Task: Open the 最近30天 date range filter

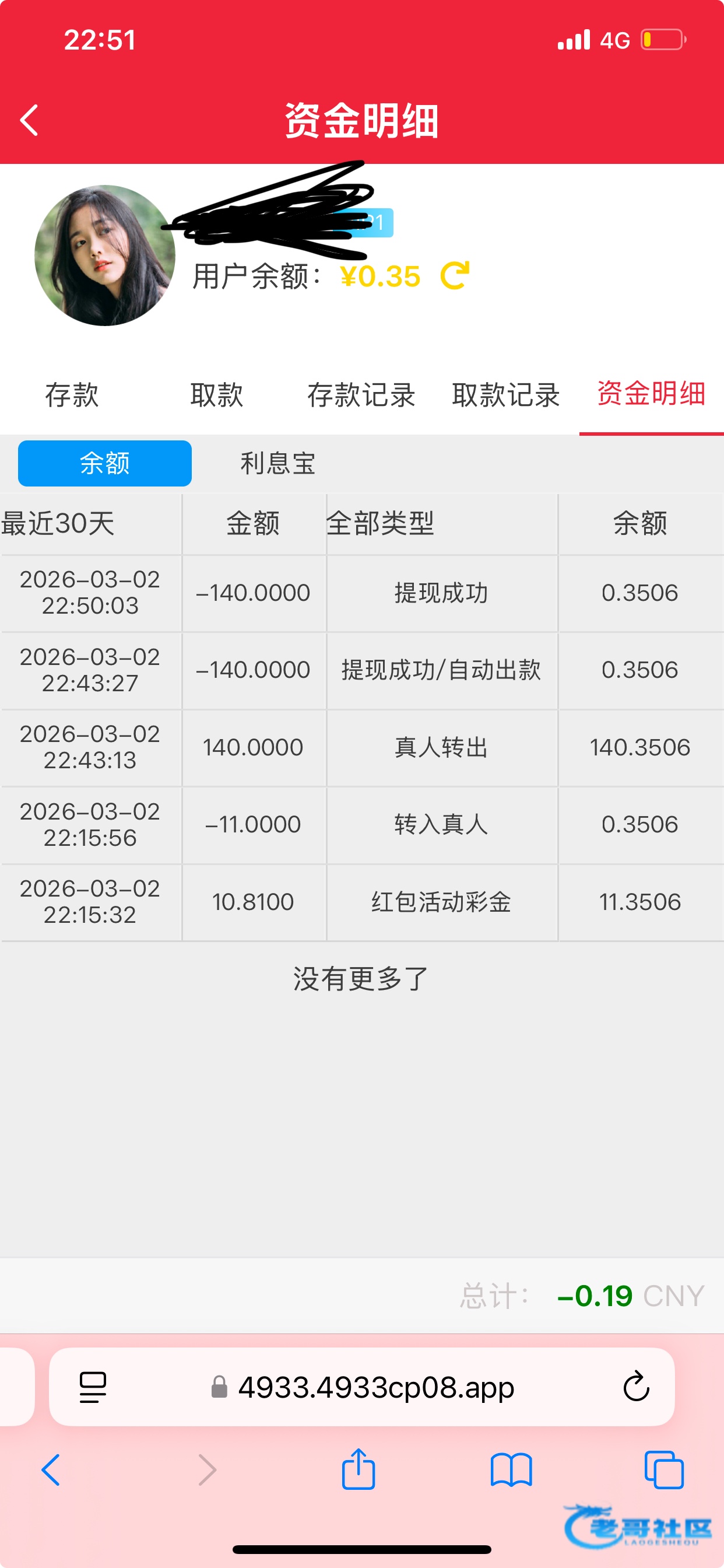Action: tap(59, 523)
